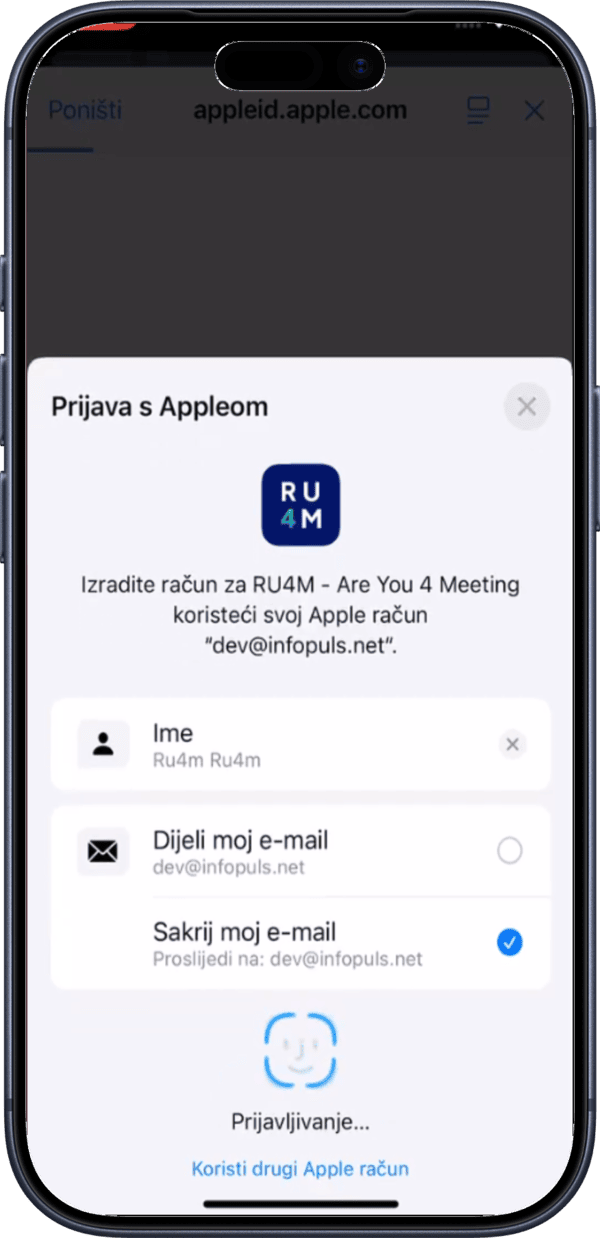Viewport: 600px width, 1238px height.
Task: Close the appleid.apple.com browser view
Action: pyautogui.click(x=534, y=111)
